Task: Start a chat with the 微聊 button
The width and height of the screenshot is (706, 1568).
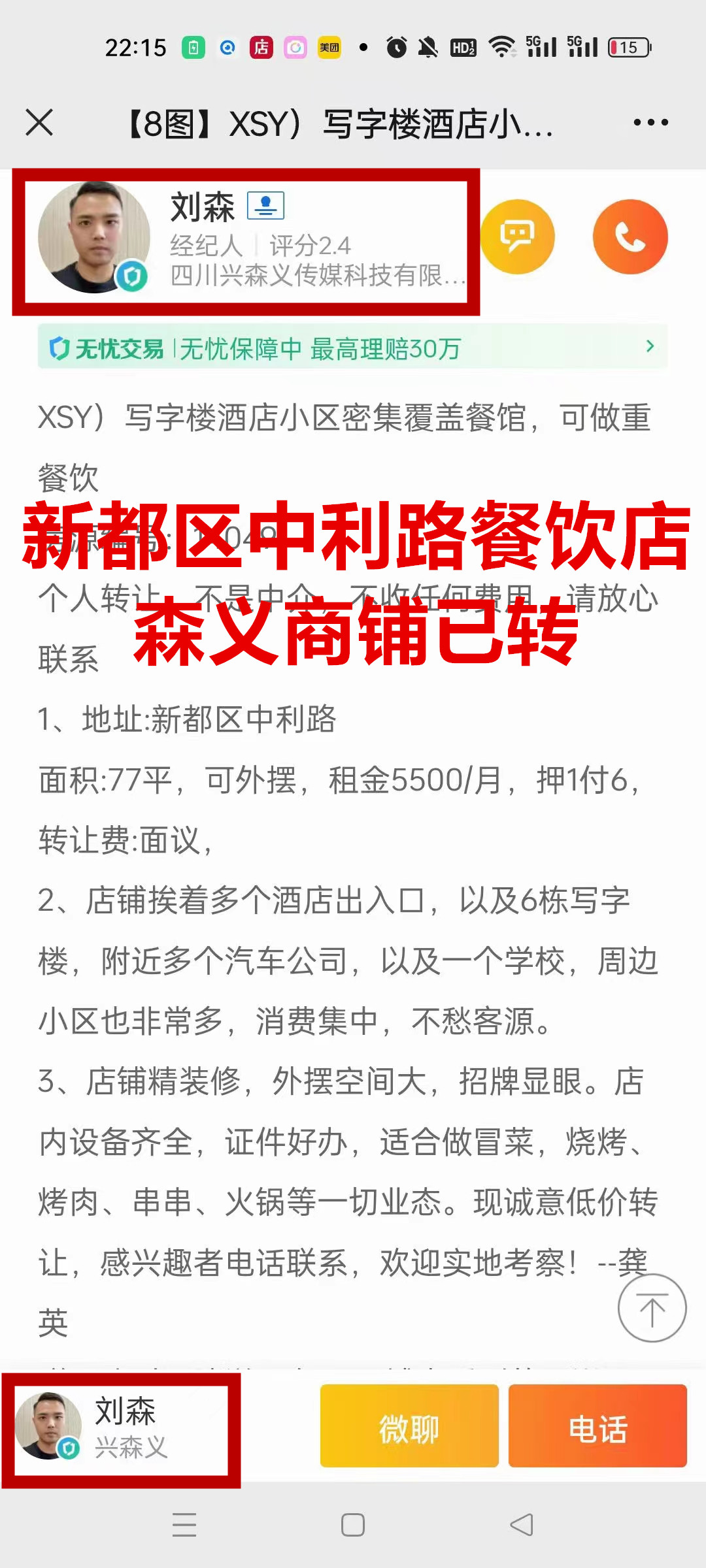Action: 409,1428
